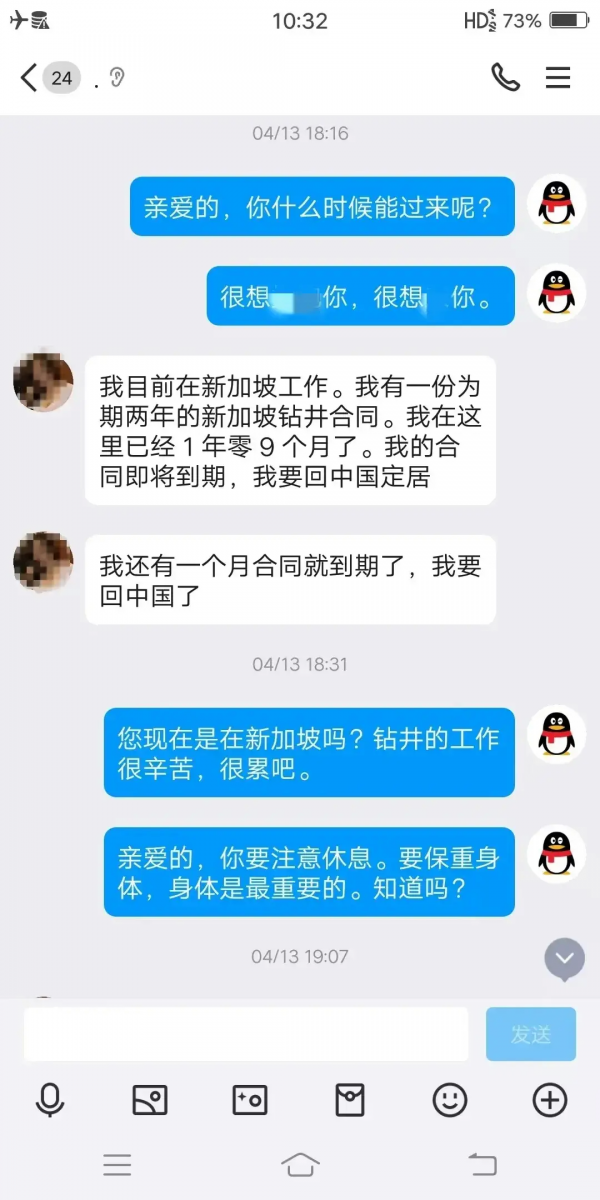Go back to the message list
This screenshot has width=600, height=1200.
[x=30, y=77]
